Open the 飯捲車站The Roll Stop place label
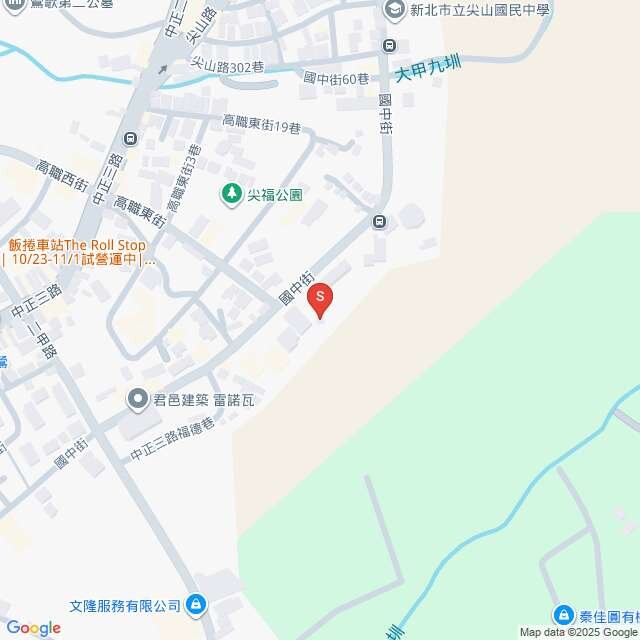Viewport: 640px width, 640px height. [x=77, y=245]
